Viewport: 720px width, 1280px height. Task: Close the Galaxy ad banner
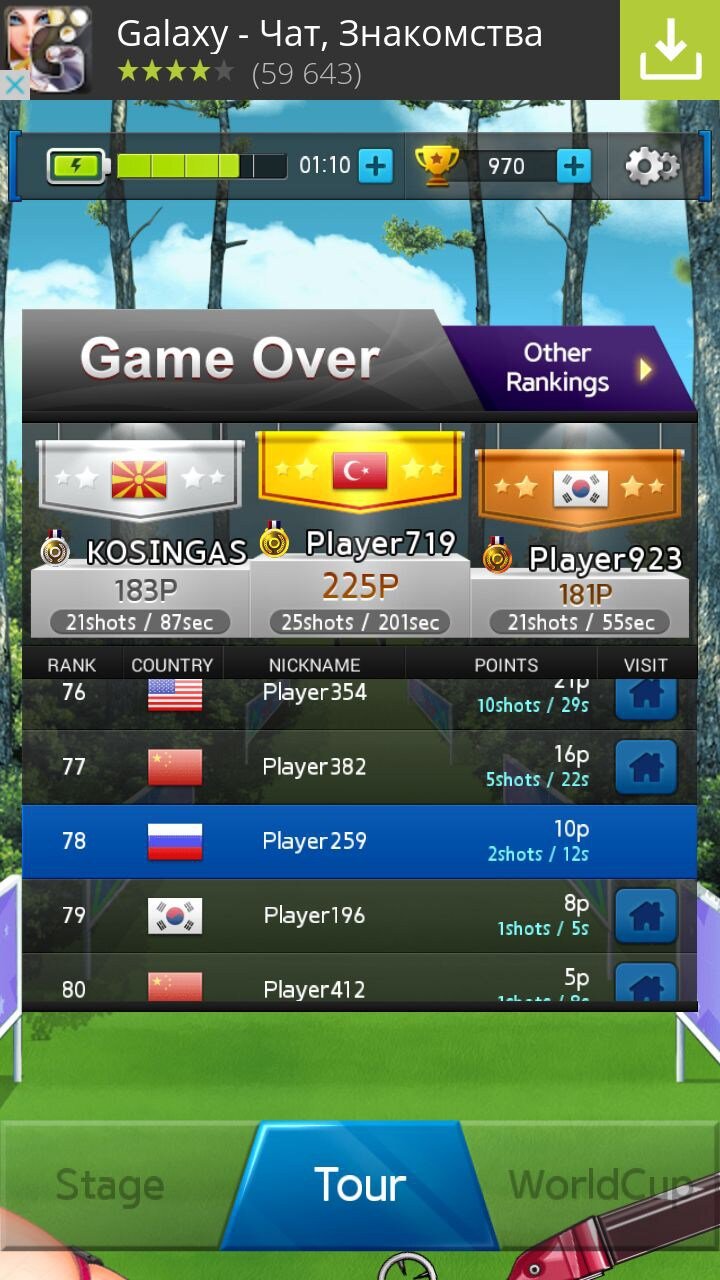(12, 85)
